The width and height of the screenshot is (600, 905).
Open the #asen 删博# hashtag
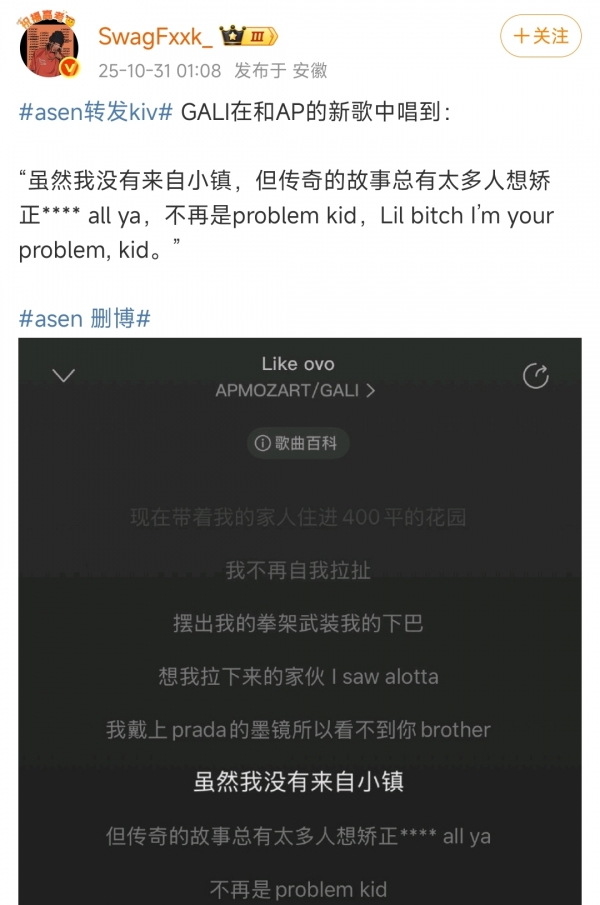84,318
